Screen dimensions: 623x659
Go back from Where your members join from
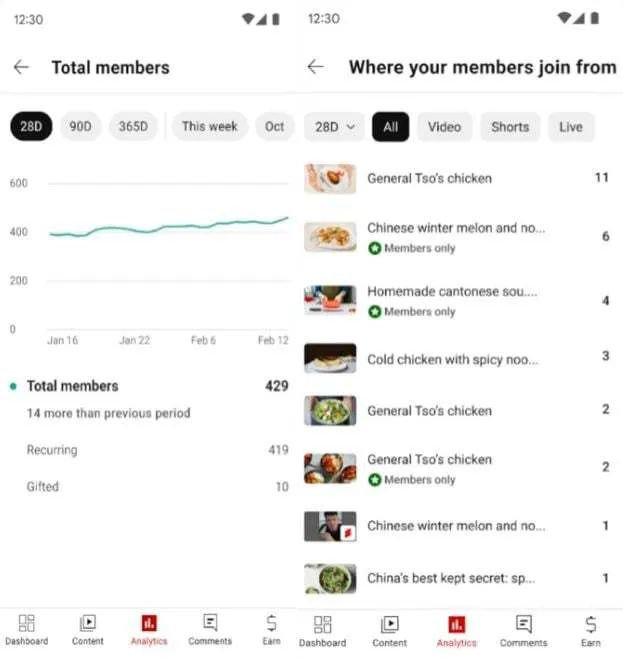(x=316, y=67)
